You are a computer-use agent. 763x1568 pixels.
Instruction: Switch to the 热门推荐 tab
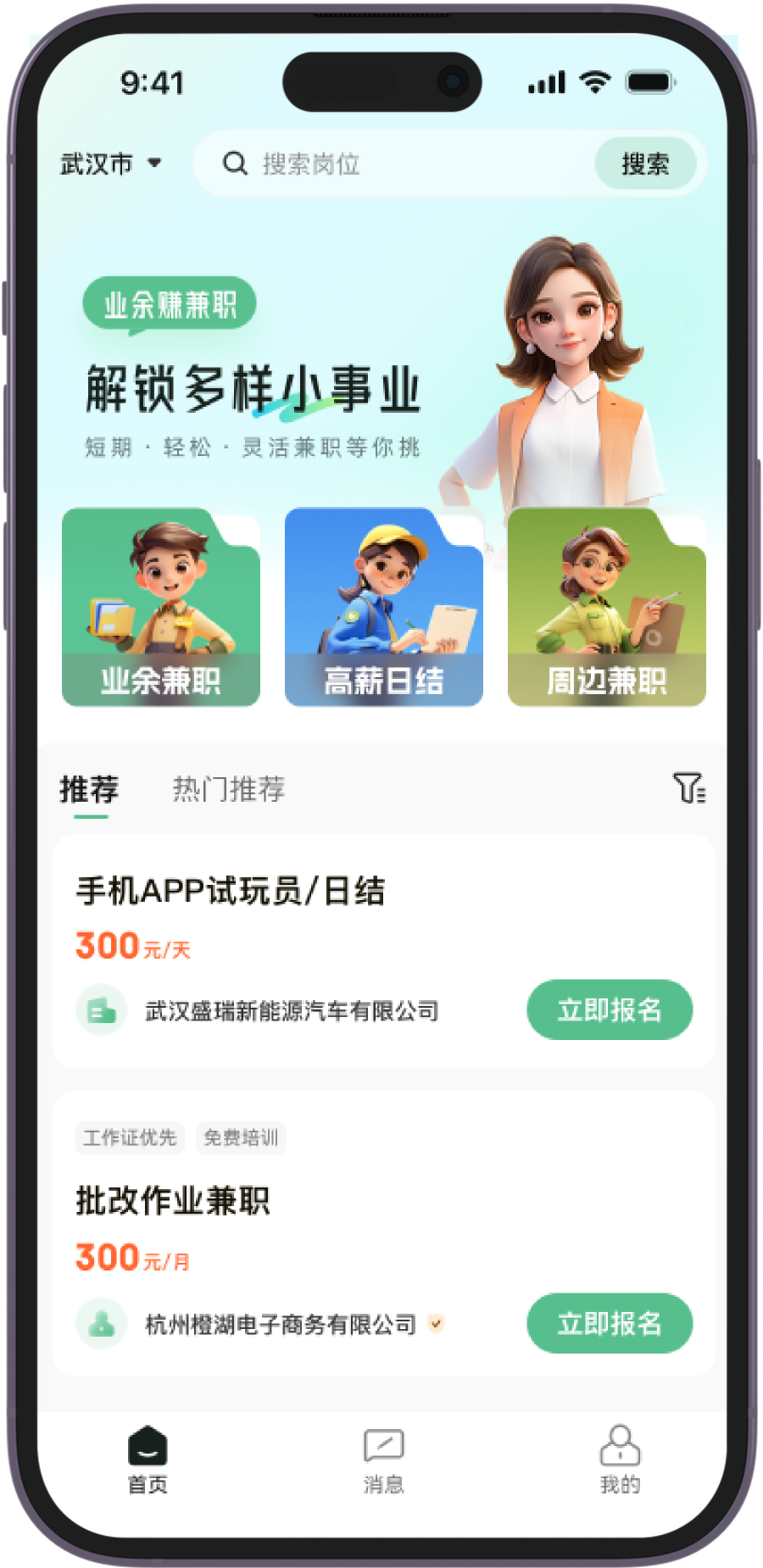point(229,789)
